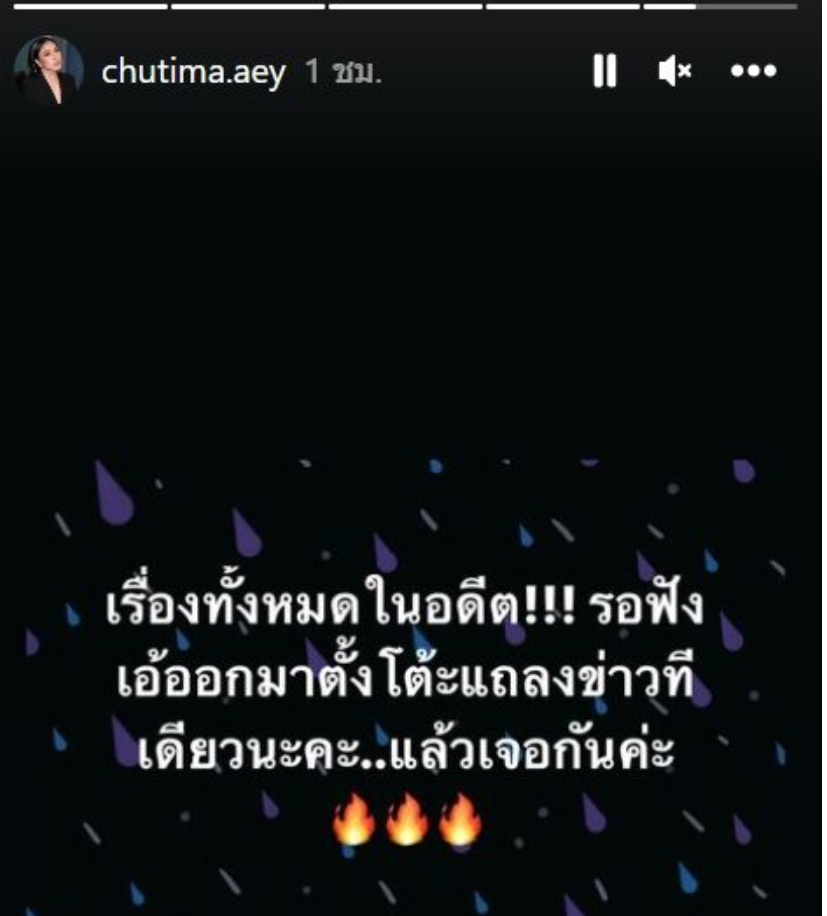The height and width of the screenshot is (916, 827).
Task: Unmute the story sound
Action: (x=675, y=71)
